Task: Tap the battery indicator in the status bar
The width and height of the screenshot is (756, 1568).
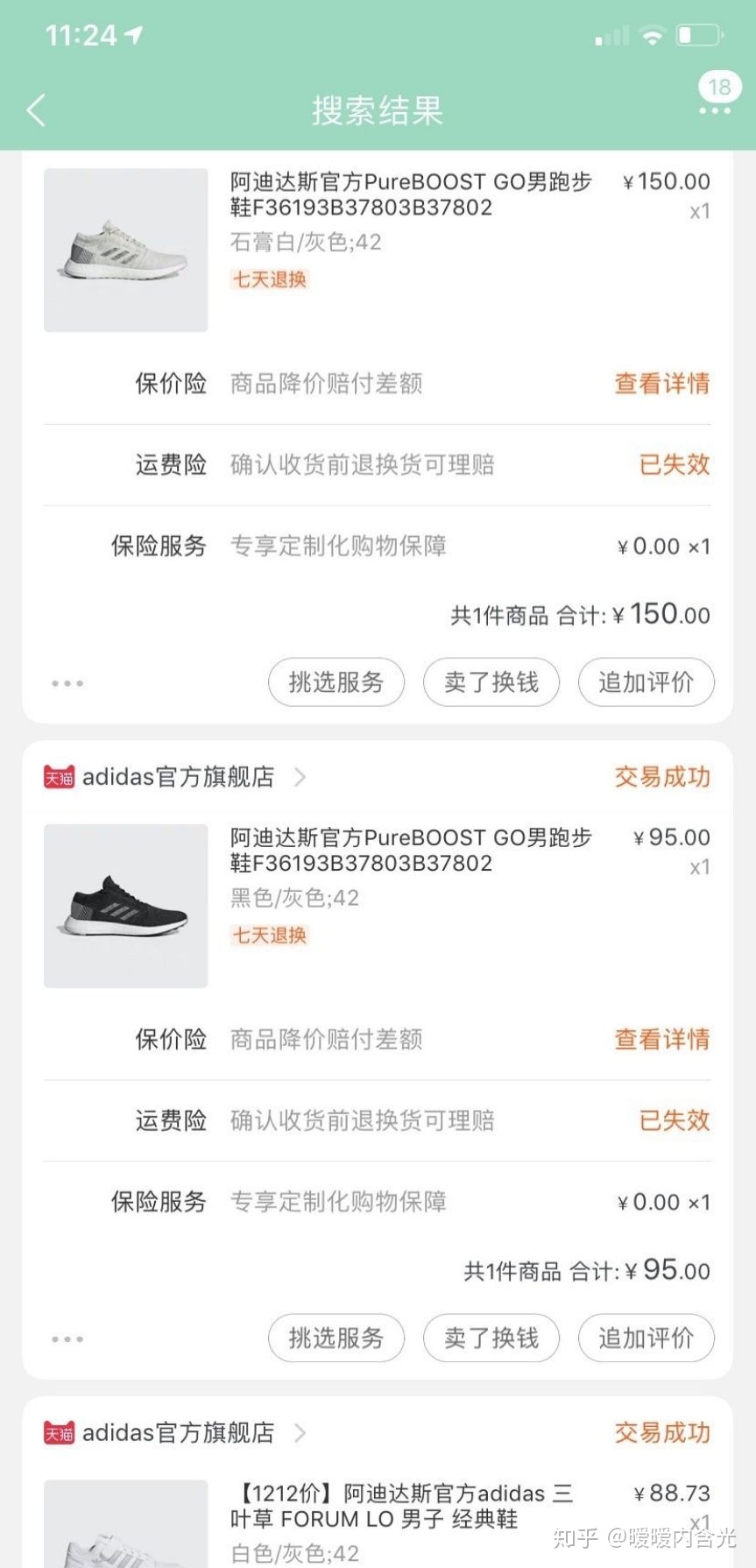Action: coord(696,35)
